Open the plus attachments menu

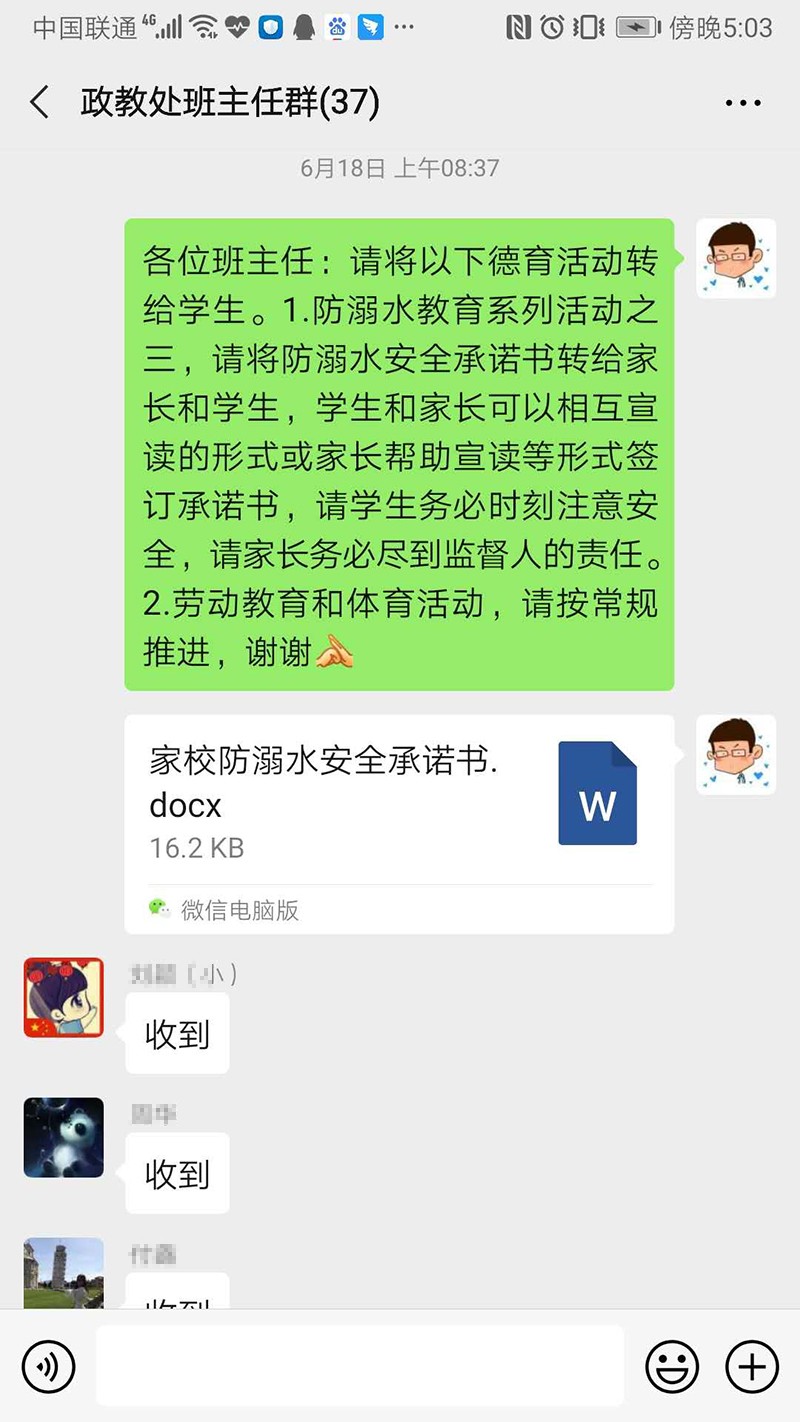[751, 1366]
